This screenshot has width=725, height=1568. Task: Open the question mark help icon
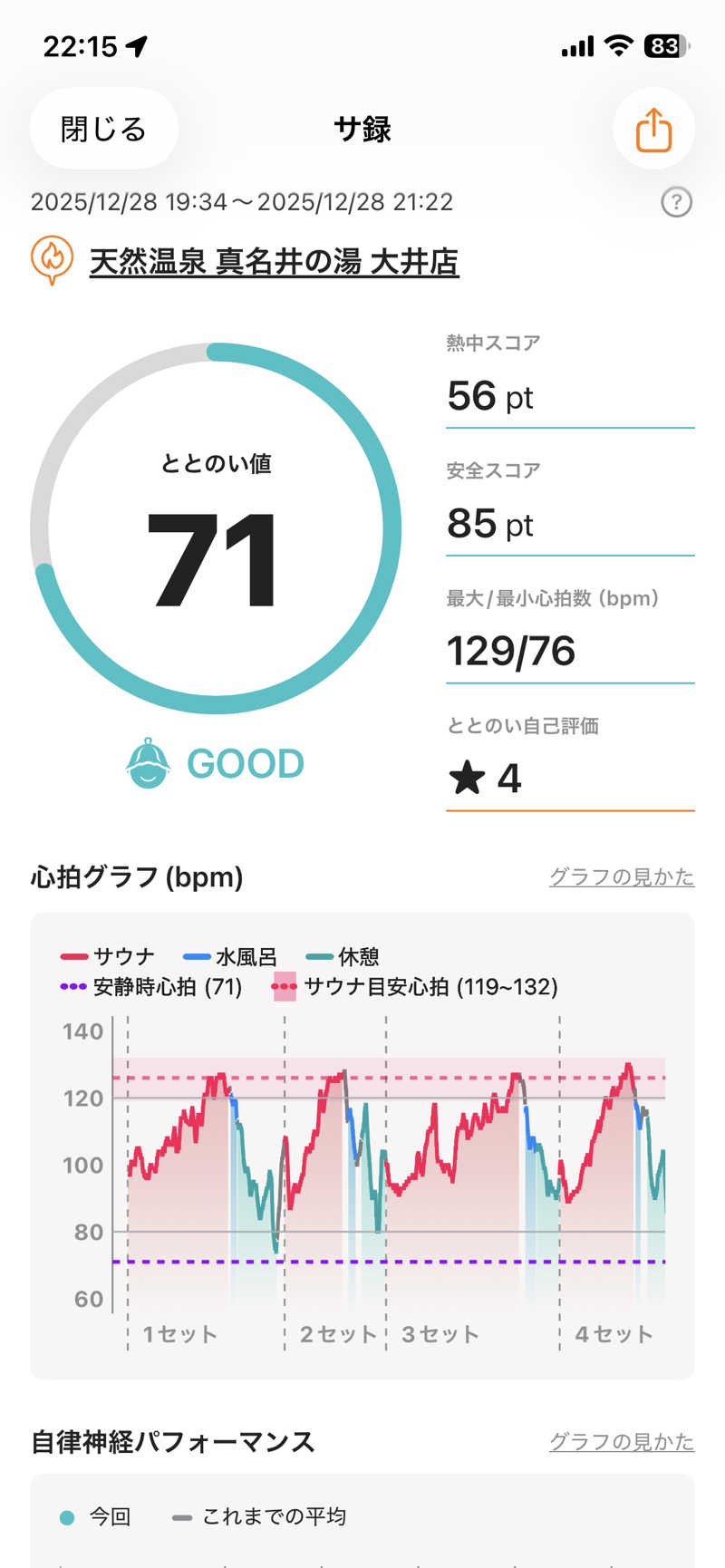pyautogui.click(x=676, y=202)
